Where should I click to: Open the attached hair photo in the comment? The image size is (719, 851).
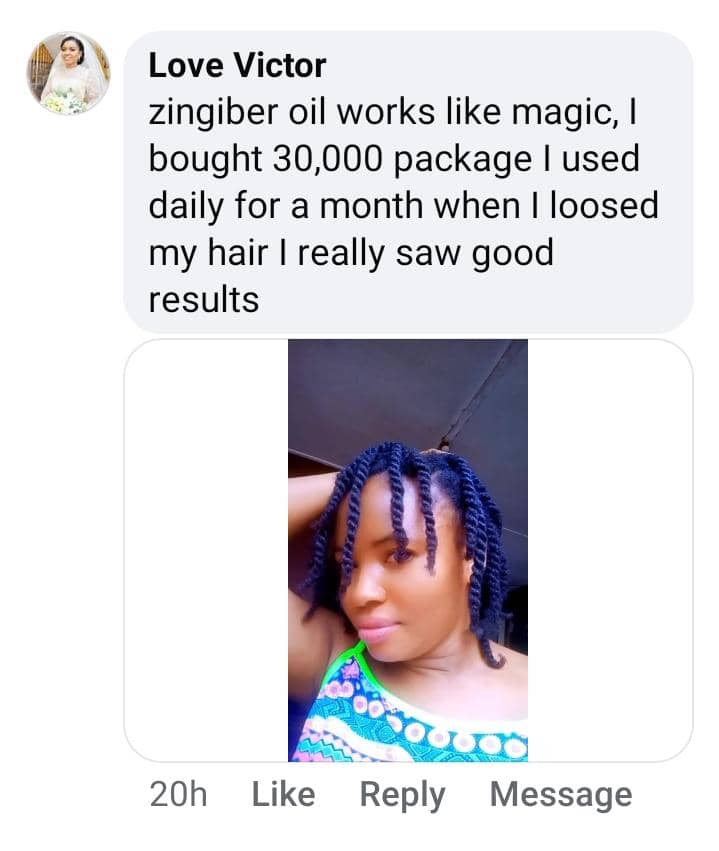tap(407, 550)
